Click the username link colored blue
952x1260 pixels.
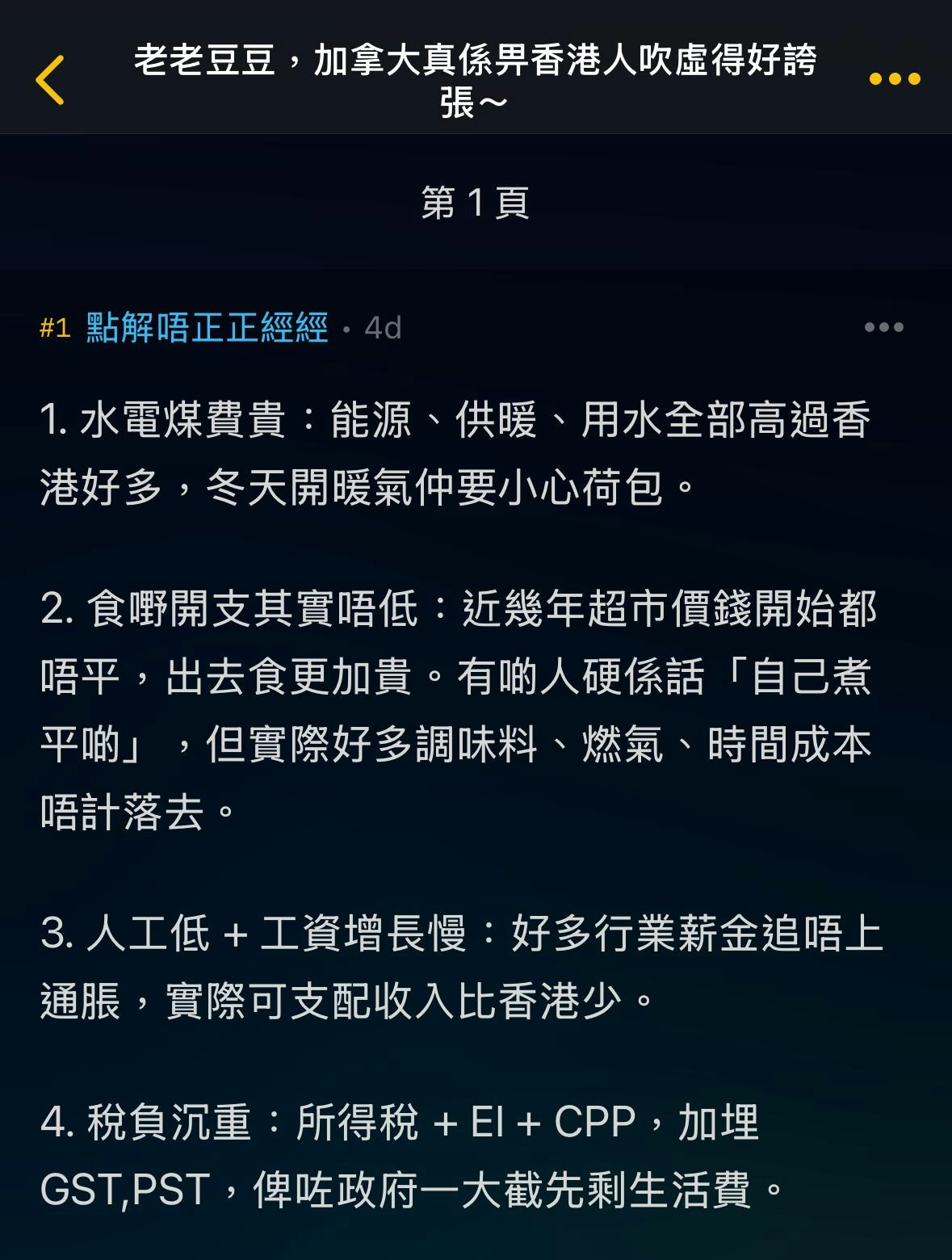click(x=204, y=327)
